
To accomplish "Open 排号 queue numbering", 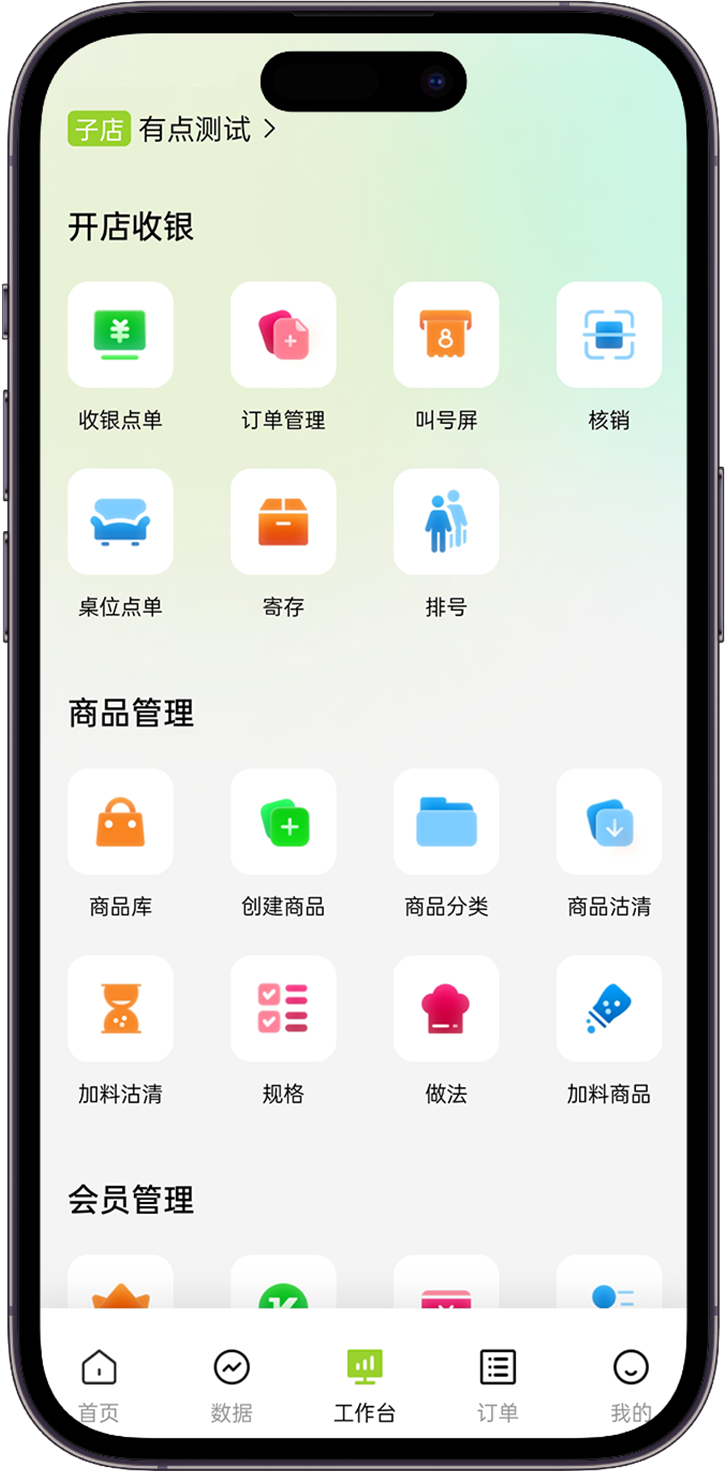I will [x=446, y=522].
